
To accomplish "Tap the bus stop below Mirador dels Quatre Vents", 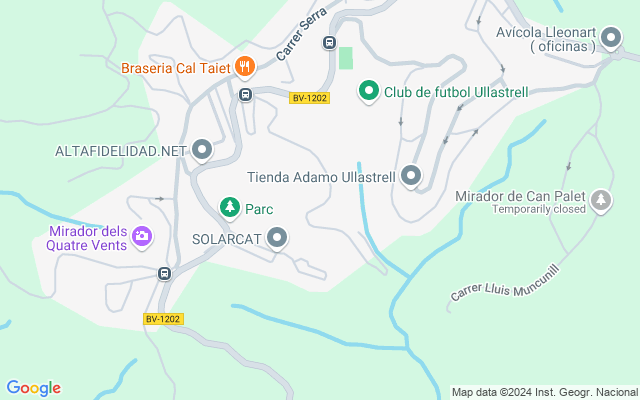I will (x=164, y=273).
